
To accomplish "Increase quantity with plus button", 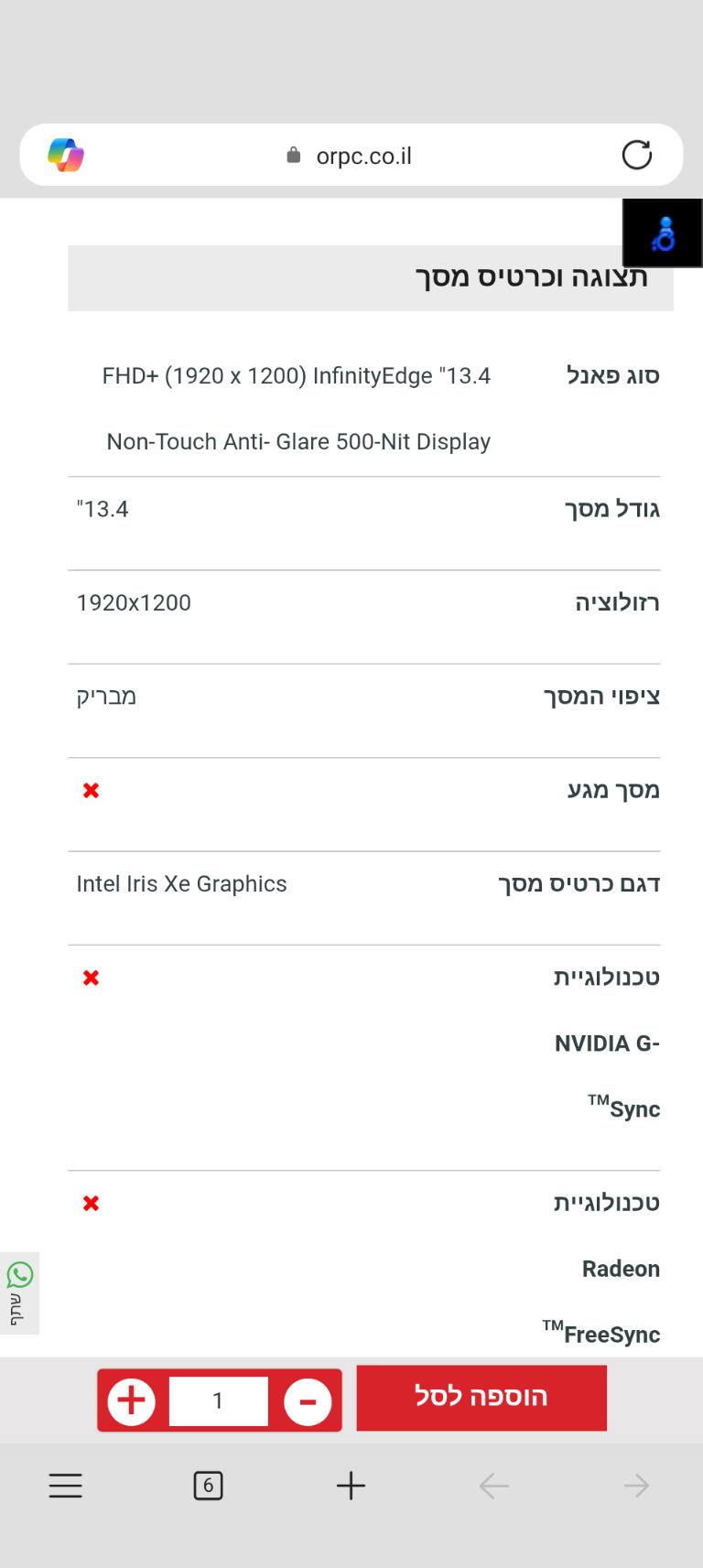I will tap(132, 1400).
